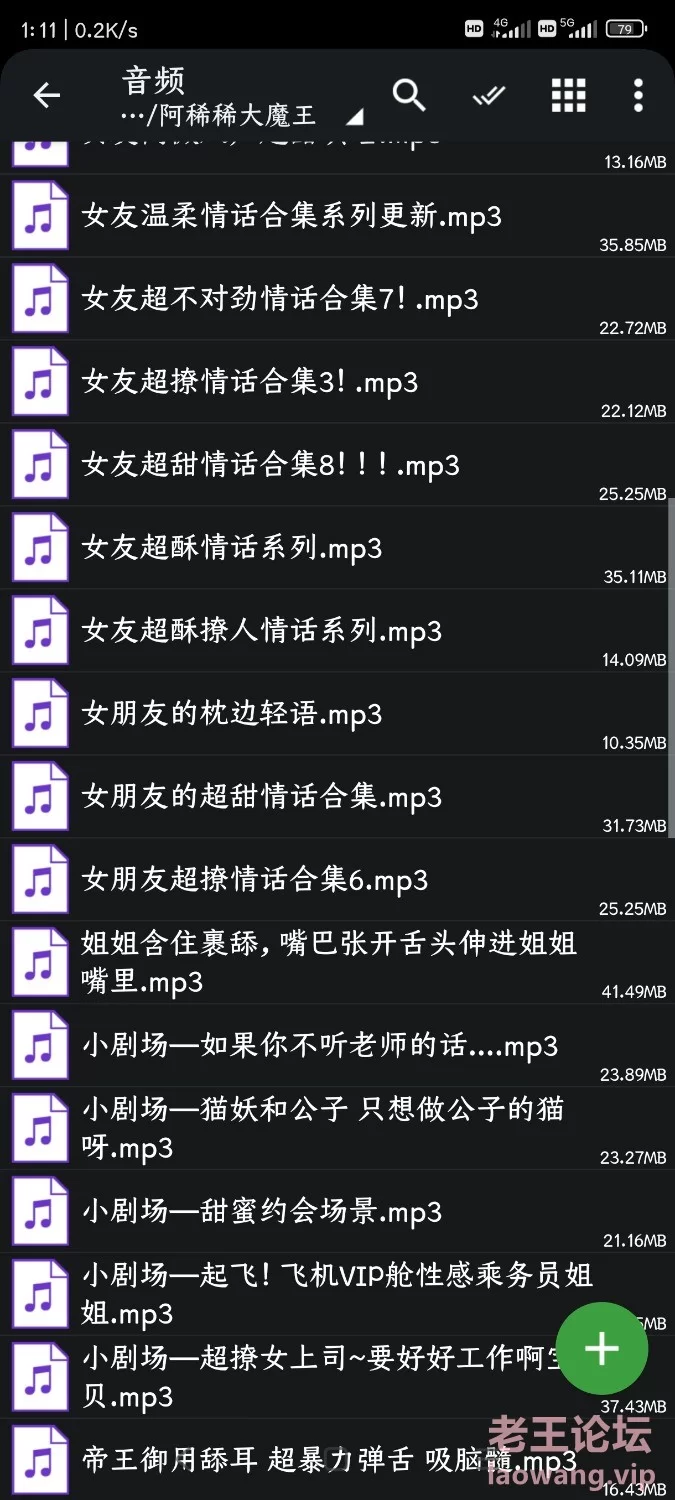Open 女友超不对劲情话合集7!.mp3
675x1500 pixels.
337,299
